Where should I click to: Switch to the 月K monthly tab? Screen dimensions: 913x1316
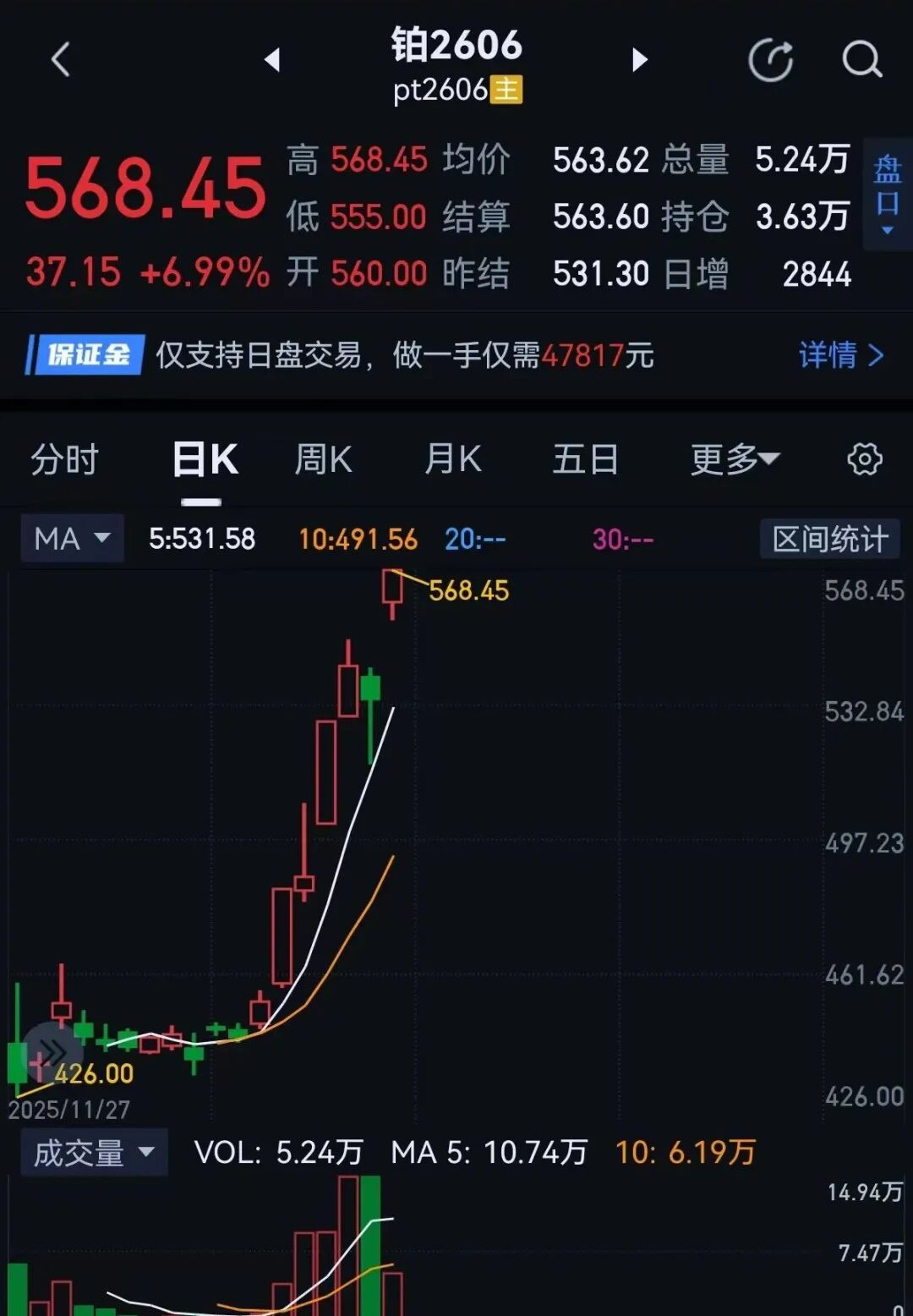[453, 460]
